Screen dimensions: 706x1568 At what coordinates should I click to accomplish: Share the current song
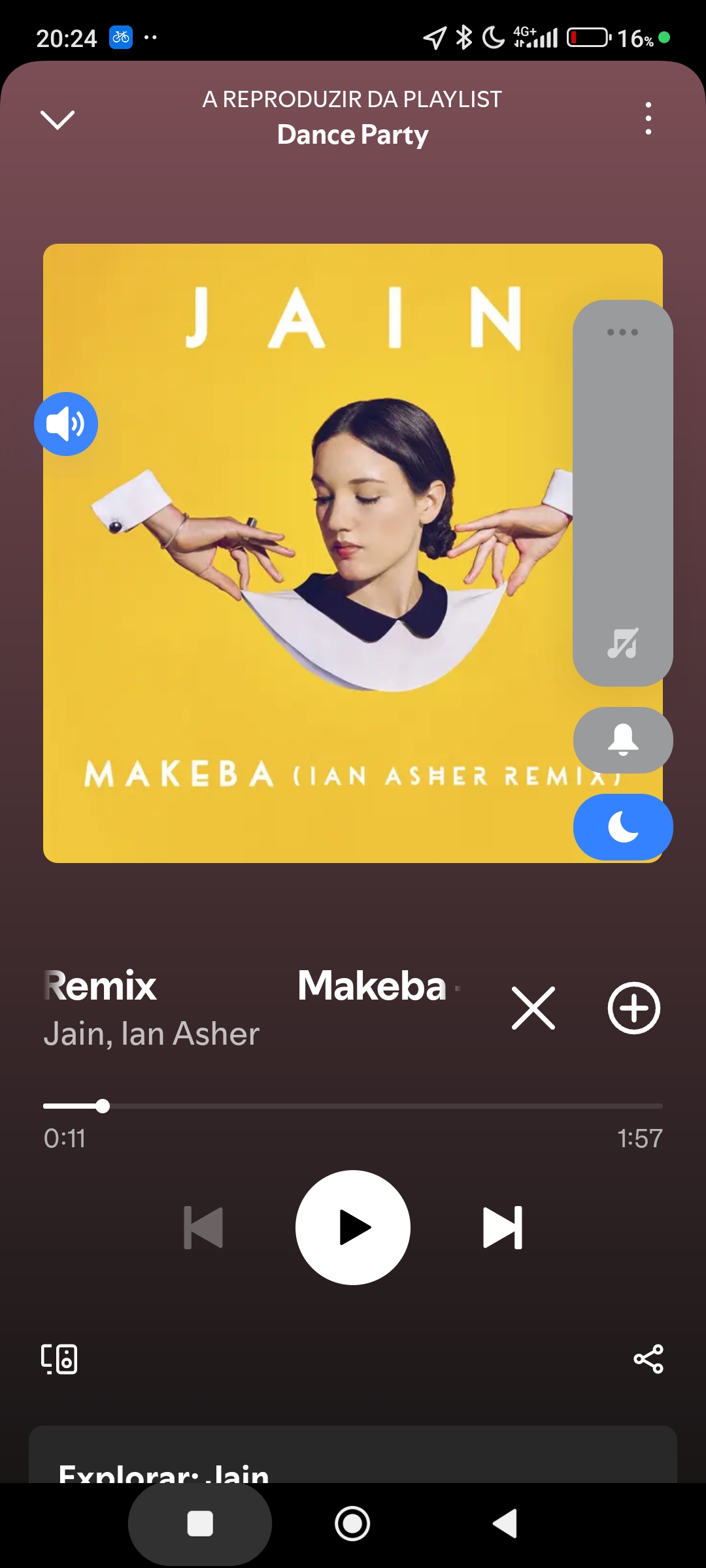[x=648, y=1360]
